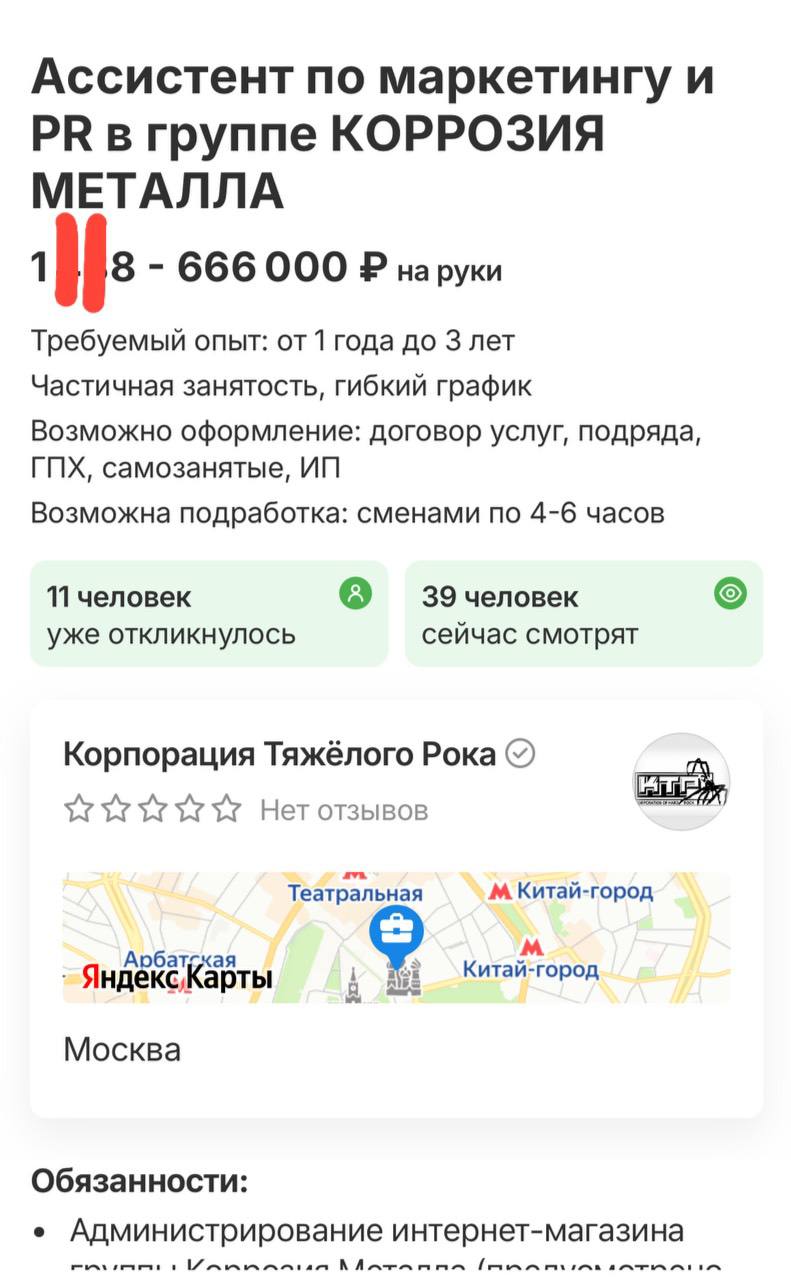The height and width of the screenshot is (1280, 791).
Task: View employer reviews via star rating
Action: click(x=152, y=809)
